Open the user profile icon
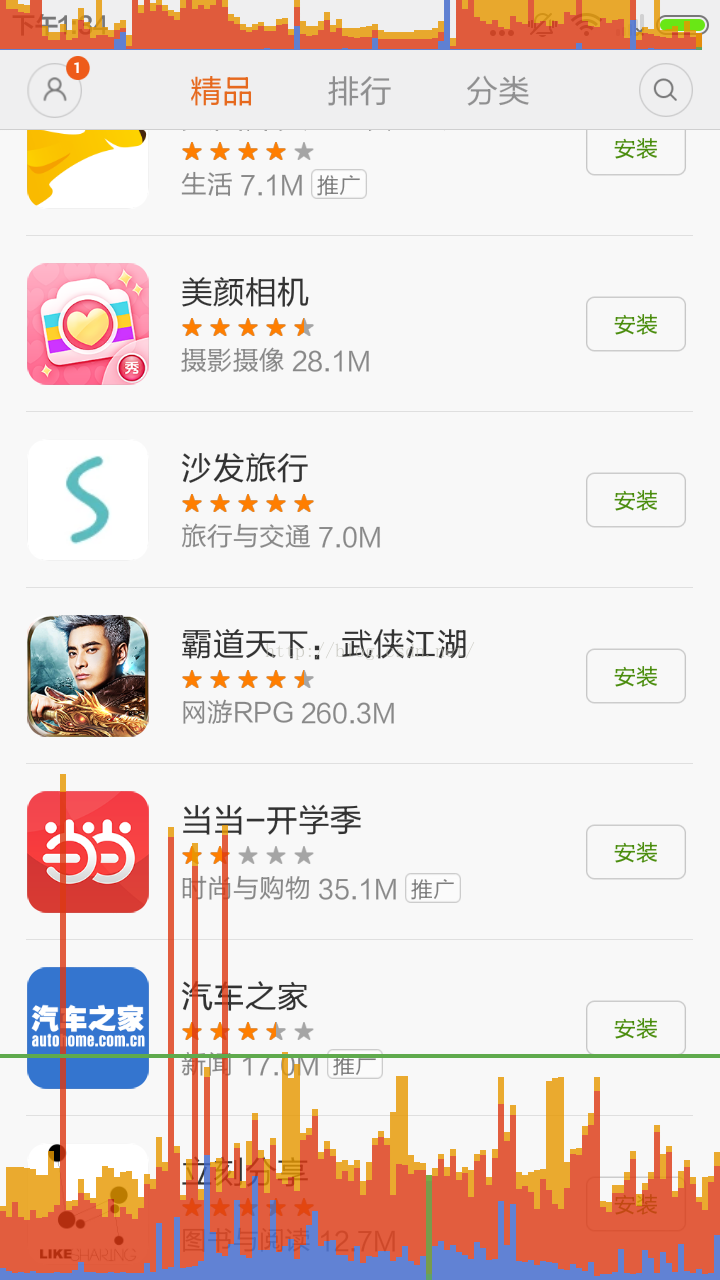Screen dimensions: 720x1280 tap(55, 91)
